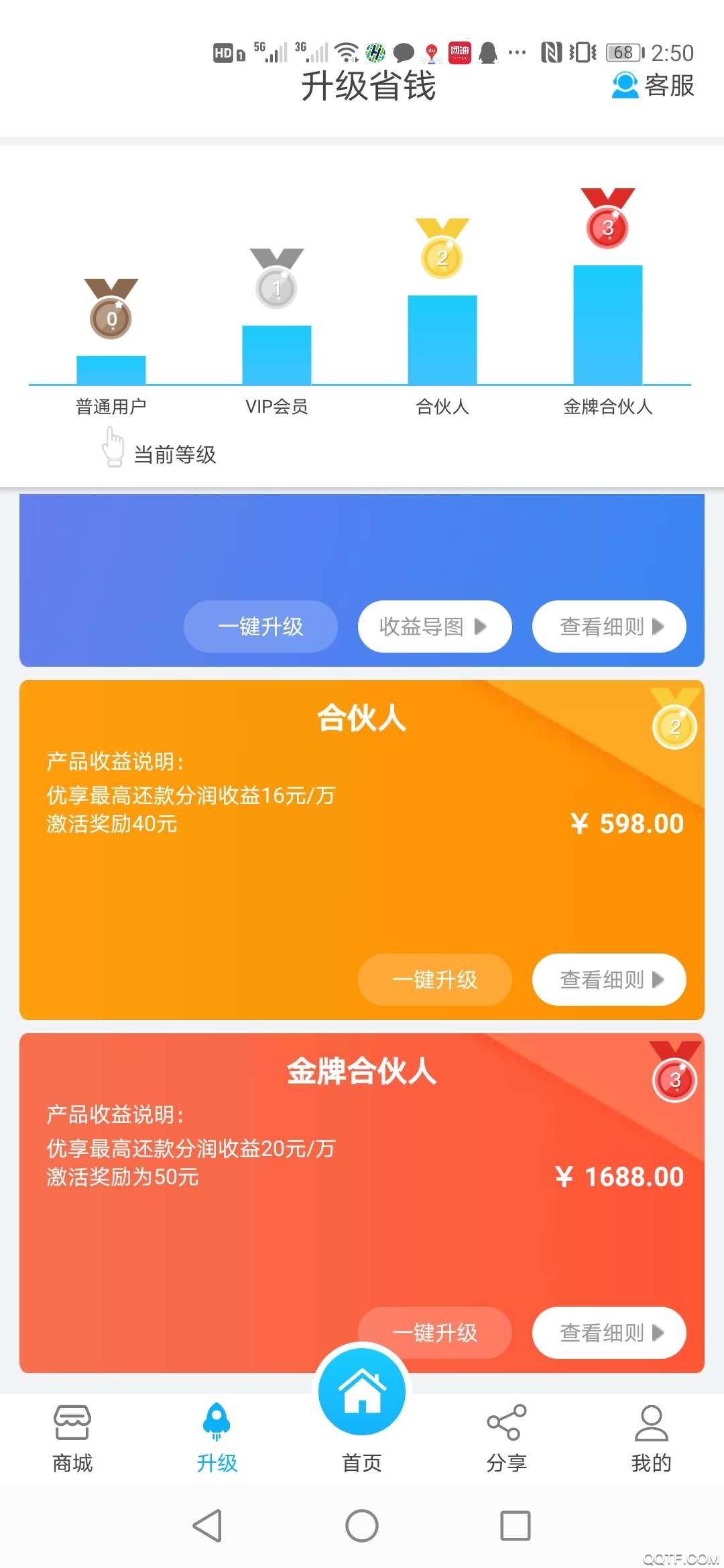Image resolution: width=724 pixels, height=1568 pixels.
Task: Open 收益导图 earnings chart
Action: click(434, 627)
